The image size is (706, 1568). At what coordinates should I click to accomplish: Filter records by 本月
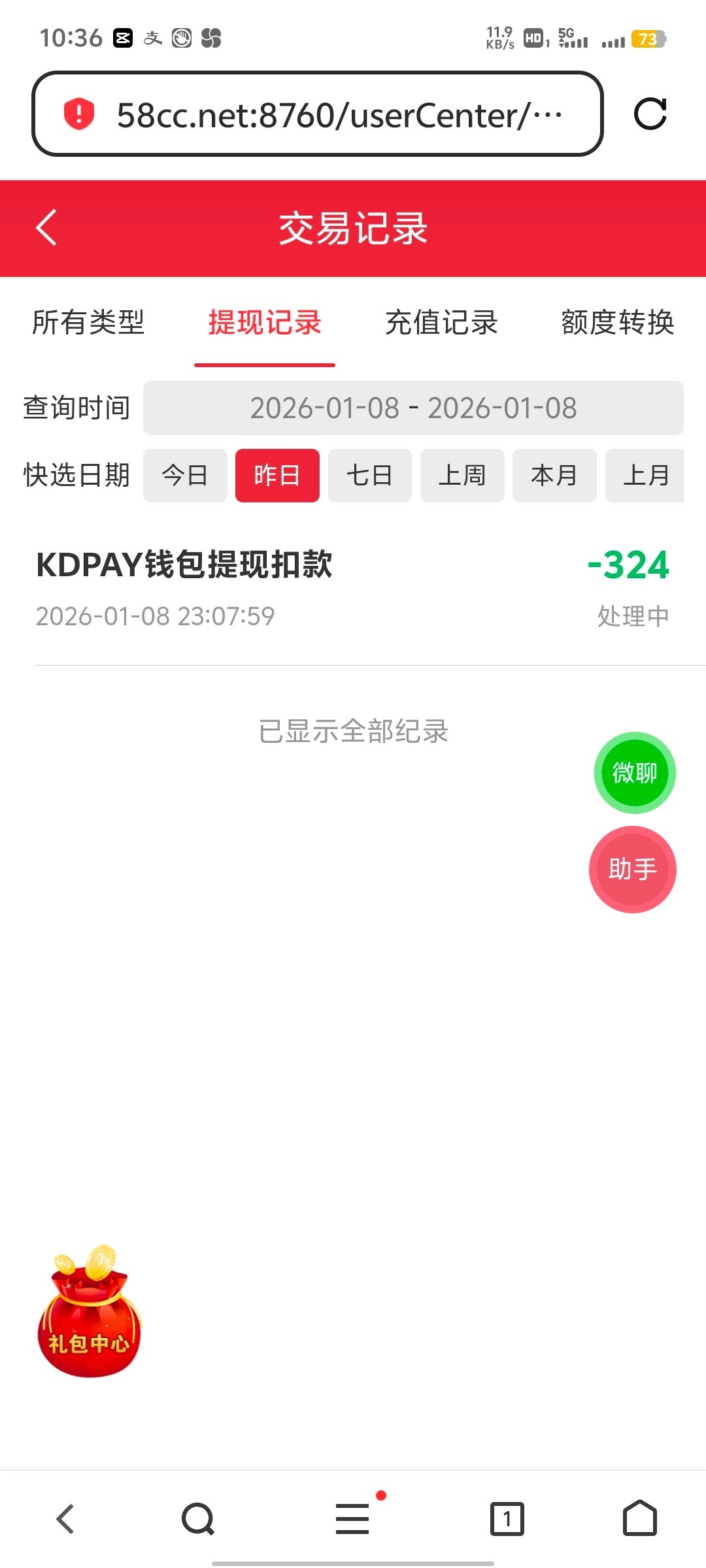click(x=554, y=476)
